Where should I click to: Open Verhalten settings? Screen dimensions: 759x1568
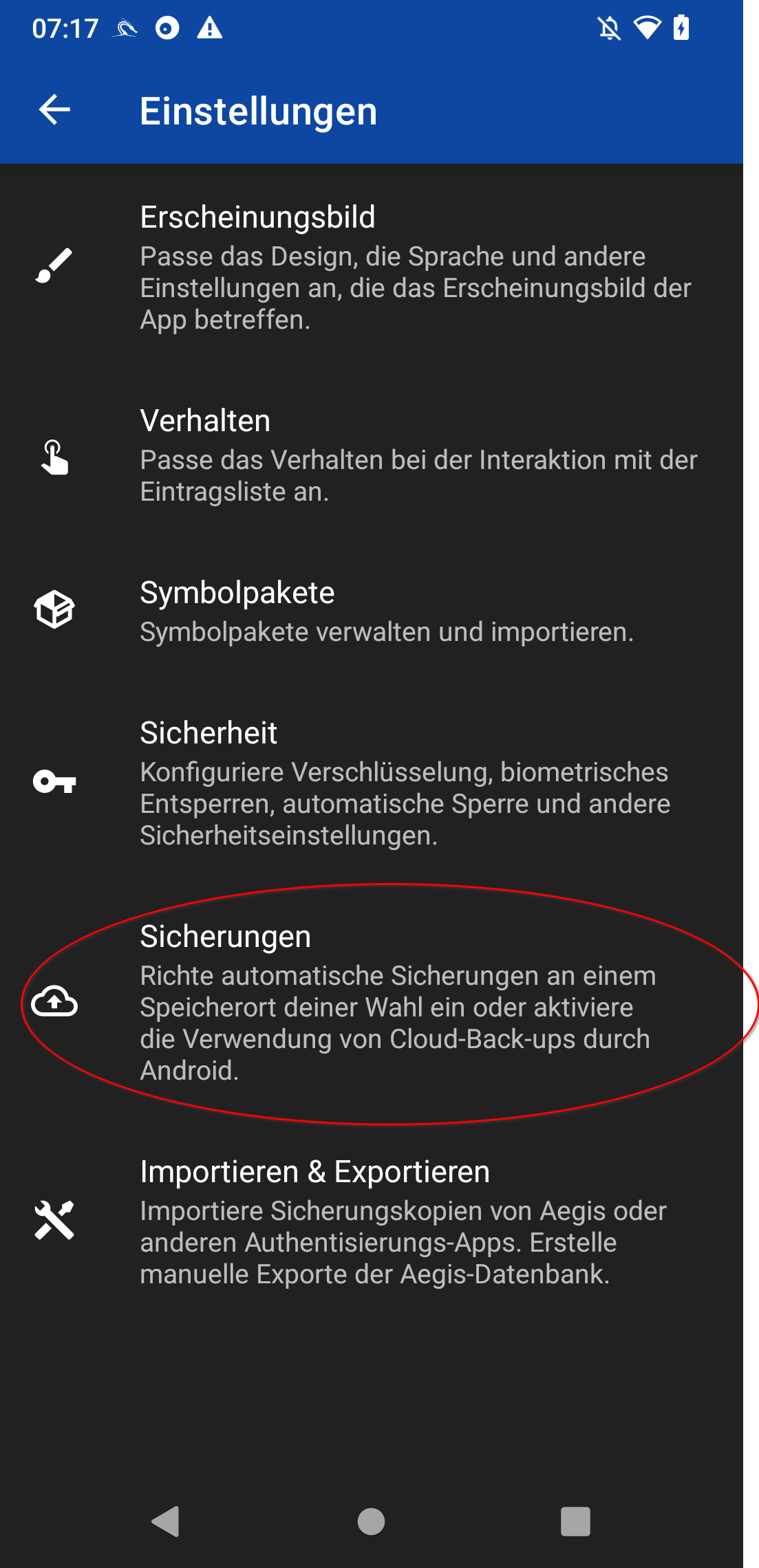(x=372, y=455)
